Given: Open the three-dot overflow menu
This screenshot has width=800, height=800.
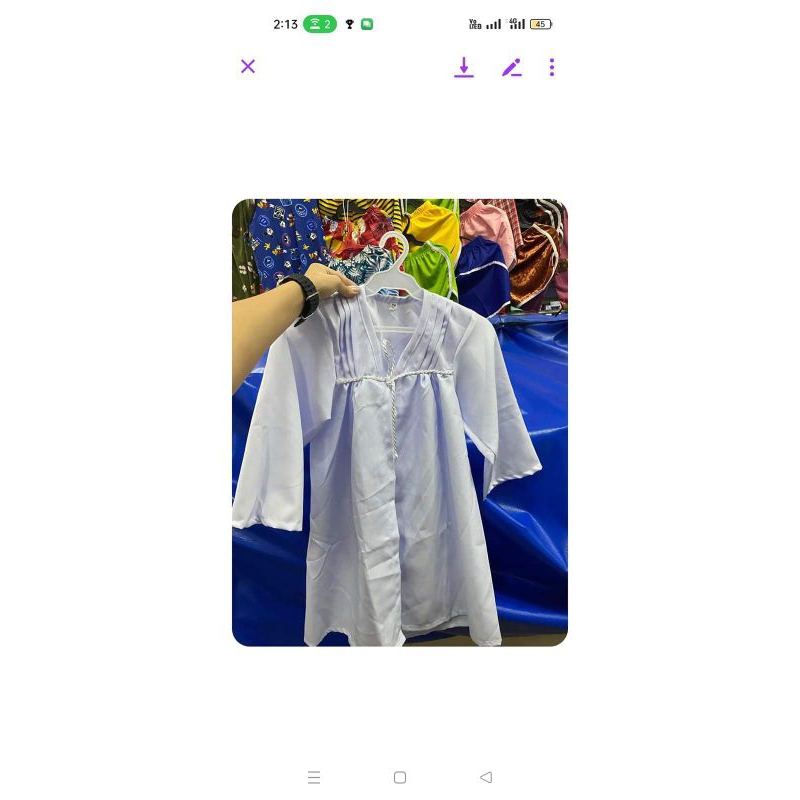Looking at the screenshot, I should (x=552, y=67).
